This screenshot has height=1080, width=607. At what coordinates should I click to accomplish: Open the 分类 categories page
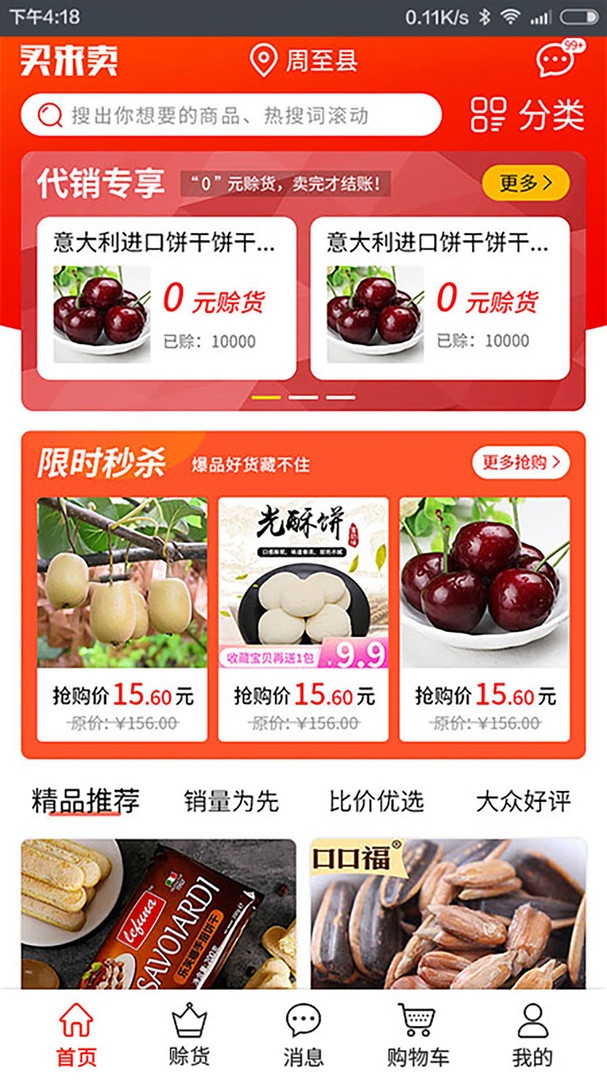[x=527, y=115]
